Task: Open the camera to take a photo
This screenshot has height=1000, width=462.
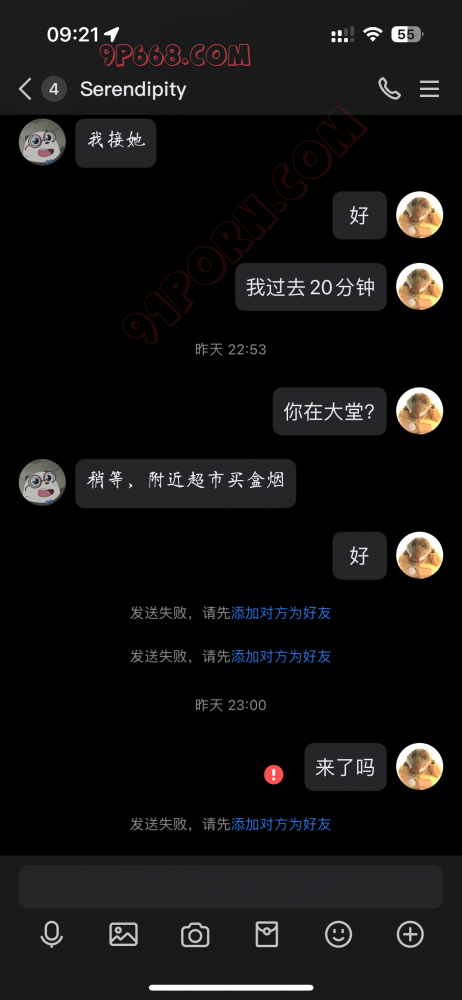Action: click(195, 935)
